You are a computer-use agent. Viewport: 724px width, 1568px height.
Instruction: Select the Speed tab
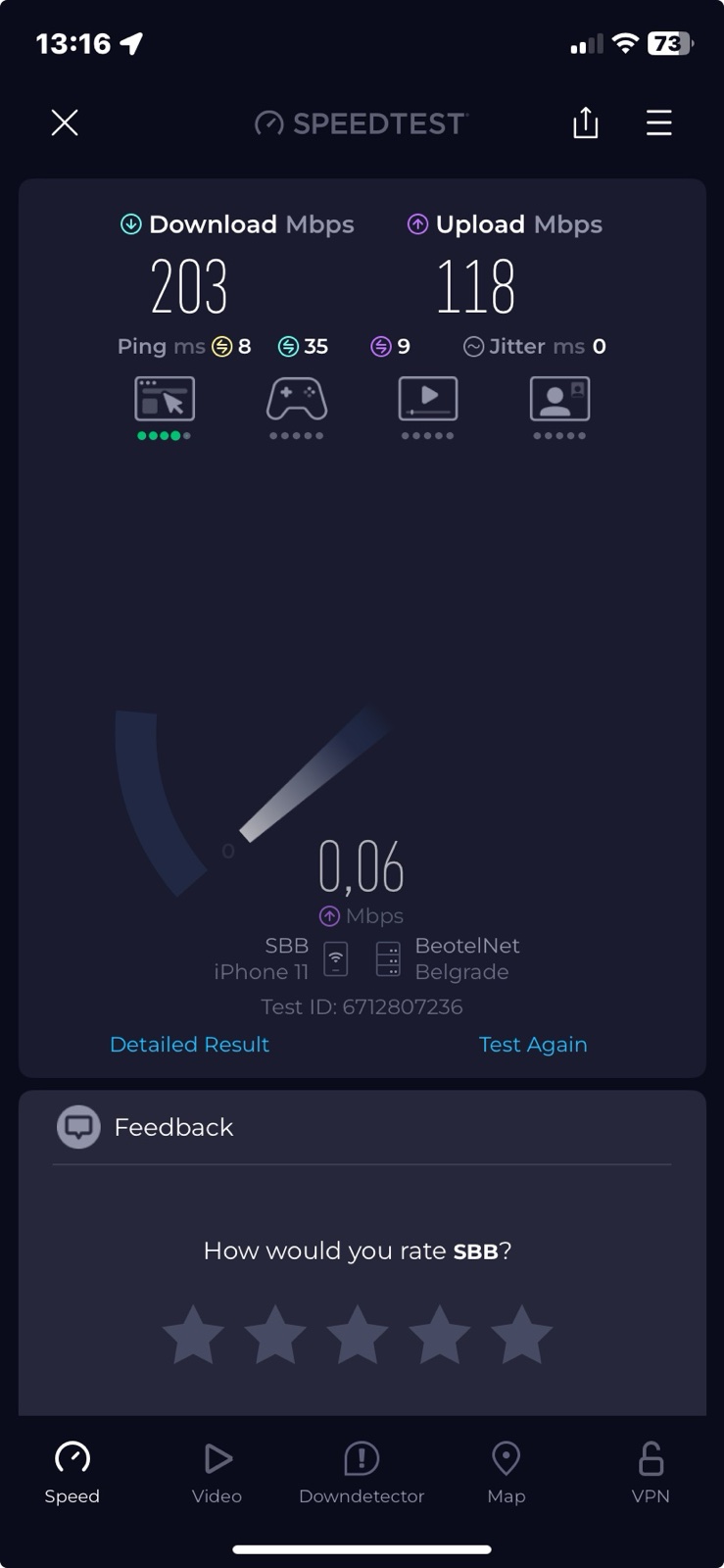pyautogui.click(x=72, y=1472)
